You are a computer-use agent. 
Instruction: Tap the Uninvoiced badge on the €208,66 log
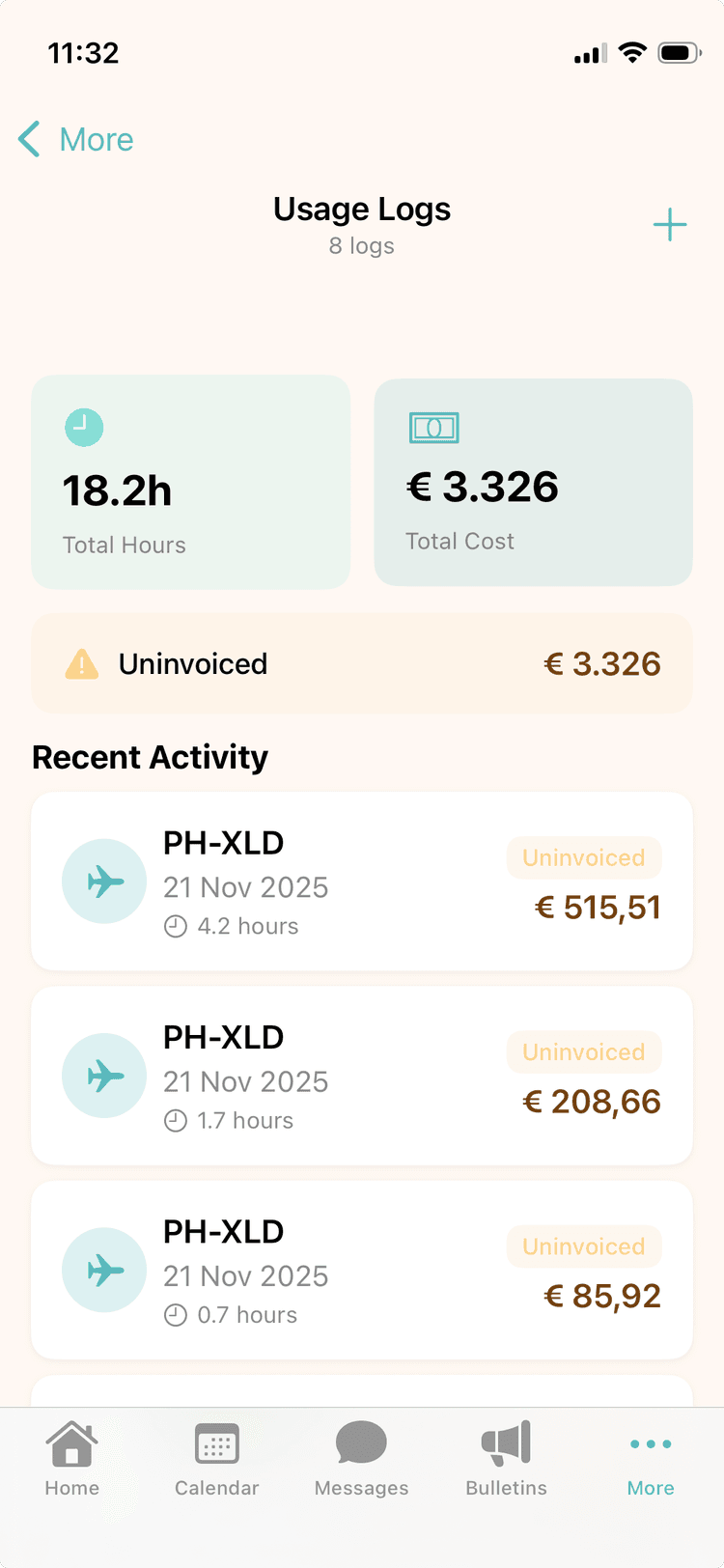(x=583, y=1051)
